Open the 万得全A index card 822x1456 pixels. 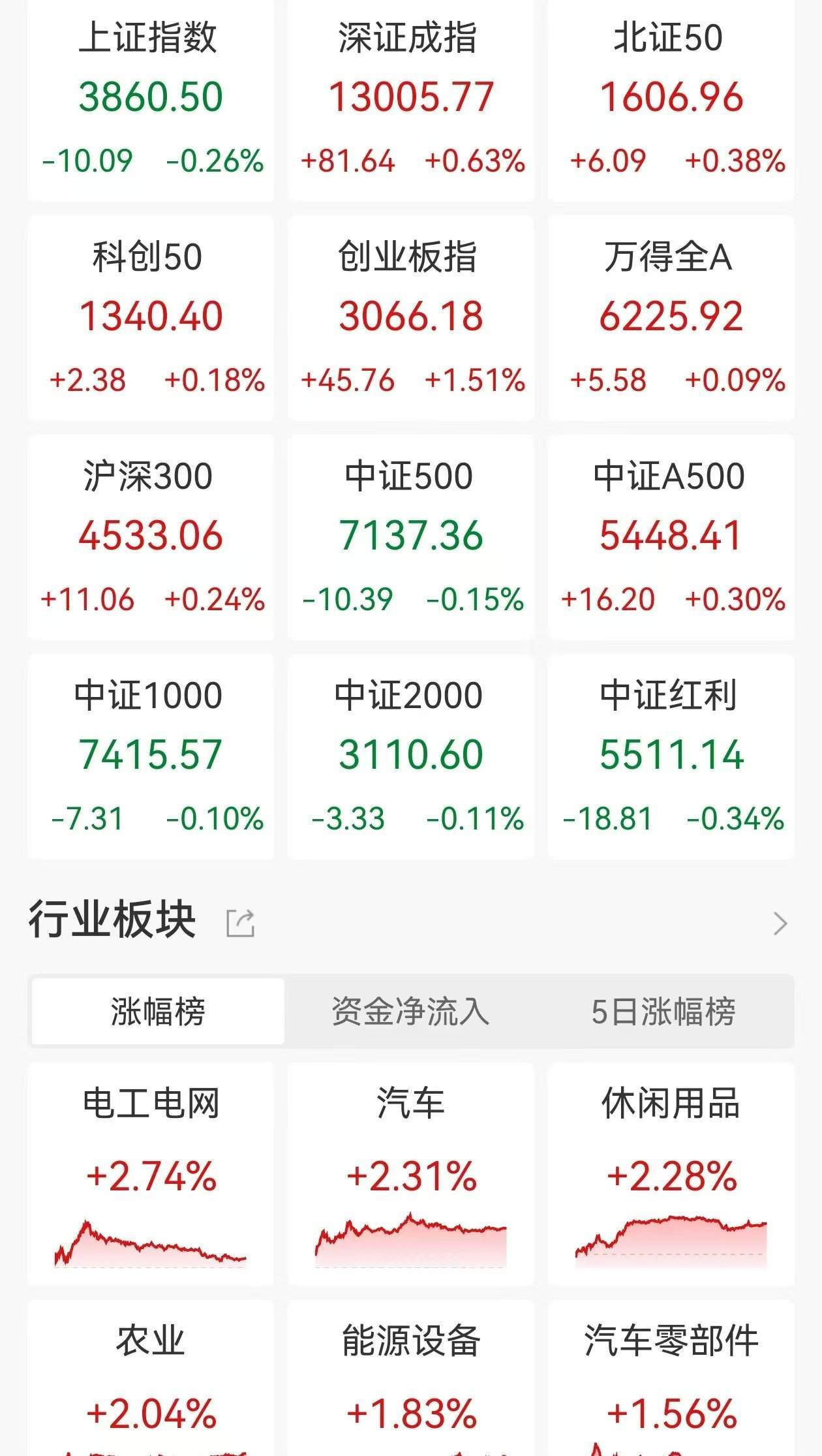click(671, 318)
